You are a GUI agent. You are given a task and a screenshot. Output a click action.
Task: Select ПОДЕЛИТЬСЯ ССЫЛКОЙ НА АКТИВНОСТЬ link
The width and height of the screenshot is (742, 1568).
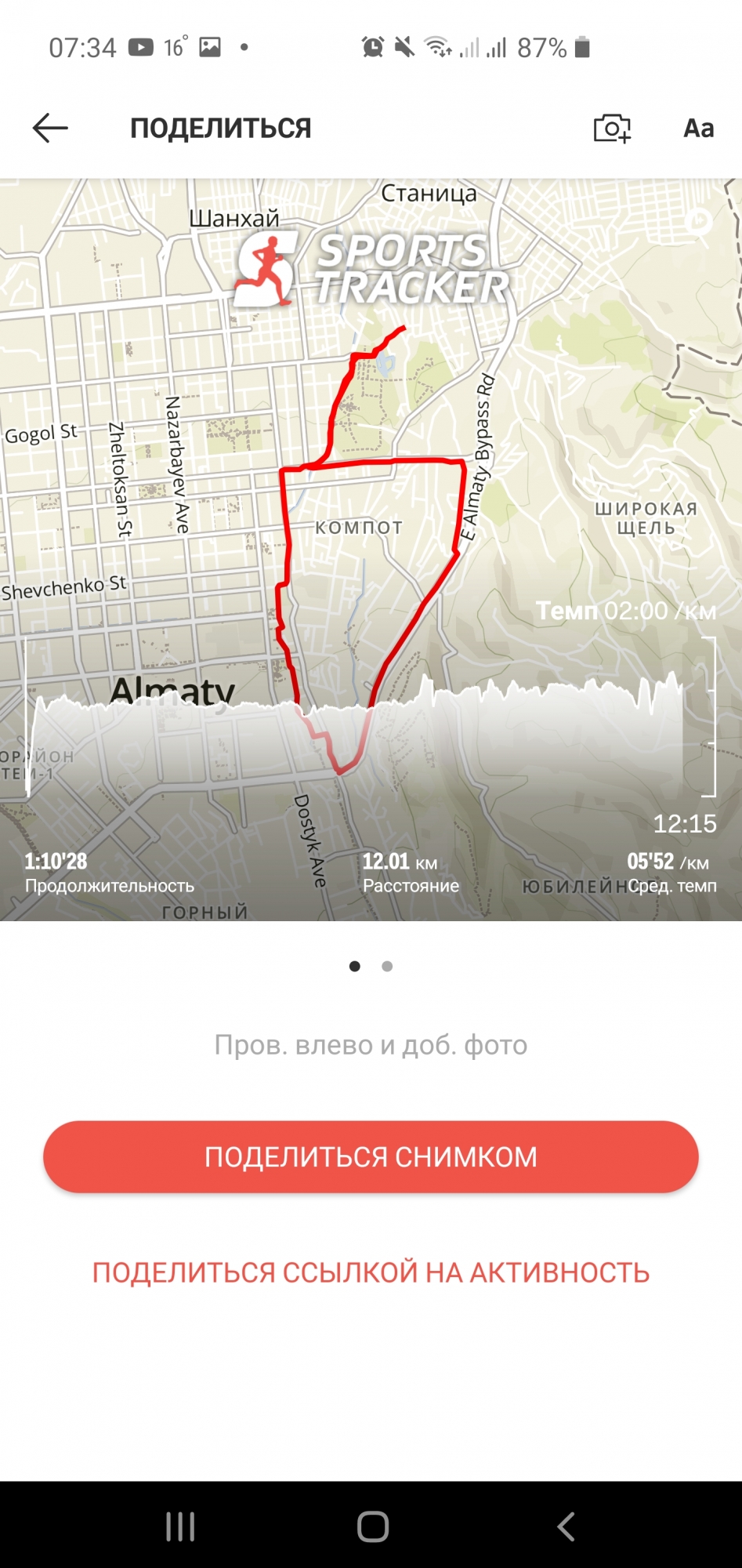(371, 1272)
